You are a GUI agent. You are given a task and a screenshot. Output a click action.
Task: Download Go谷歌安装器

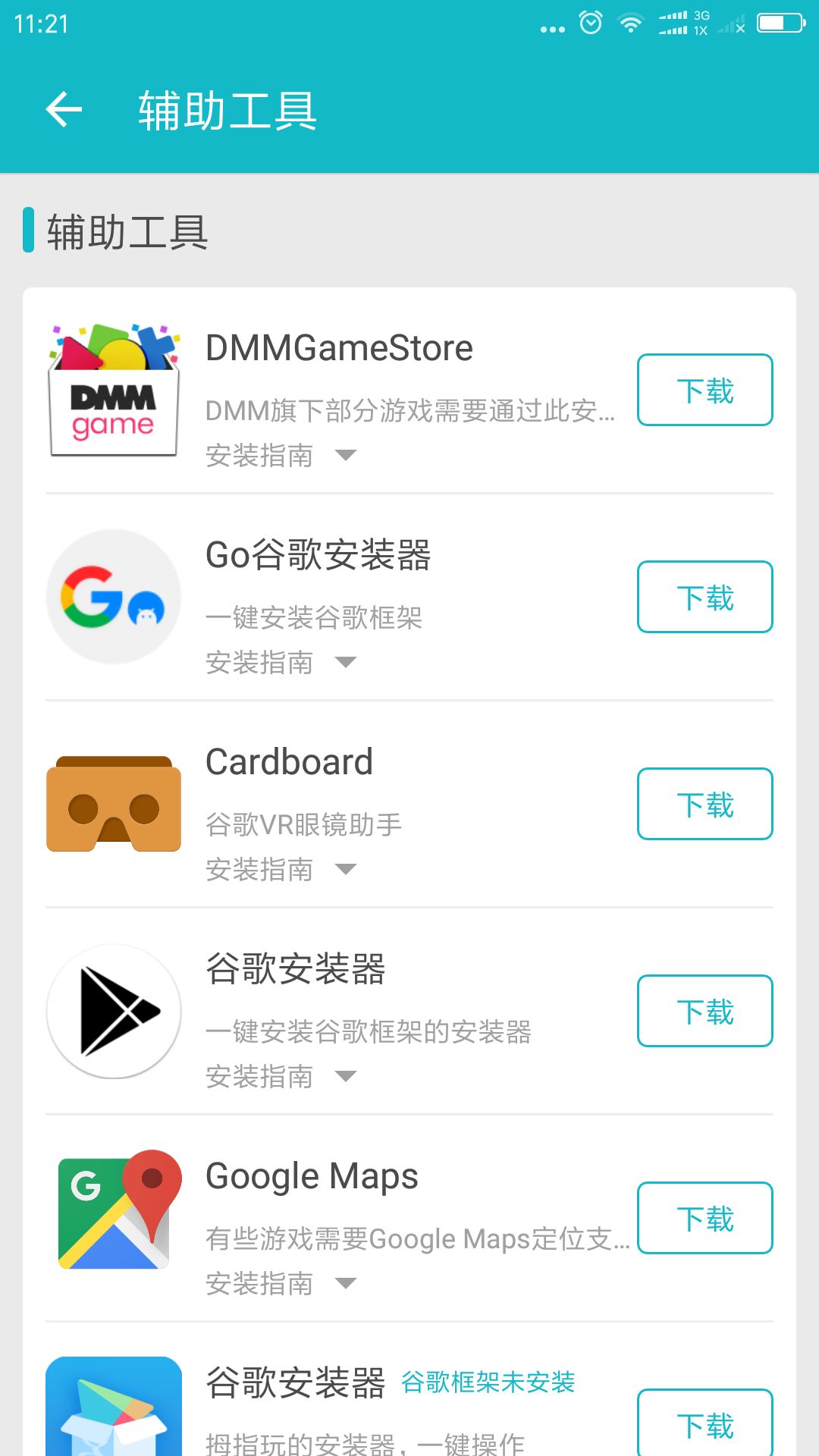(x=704, y=598)
